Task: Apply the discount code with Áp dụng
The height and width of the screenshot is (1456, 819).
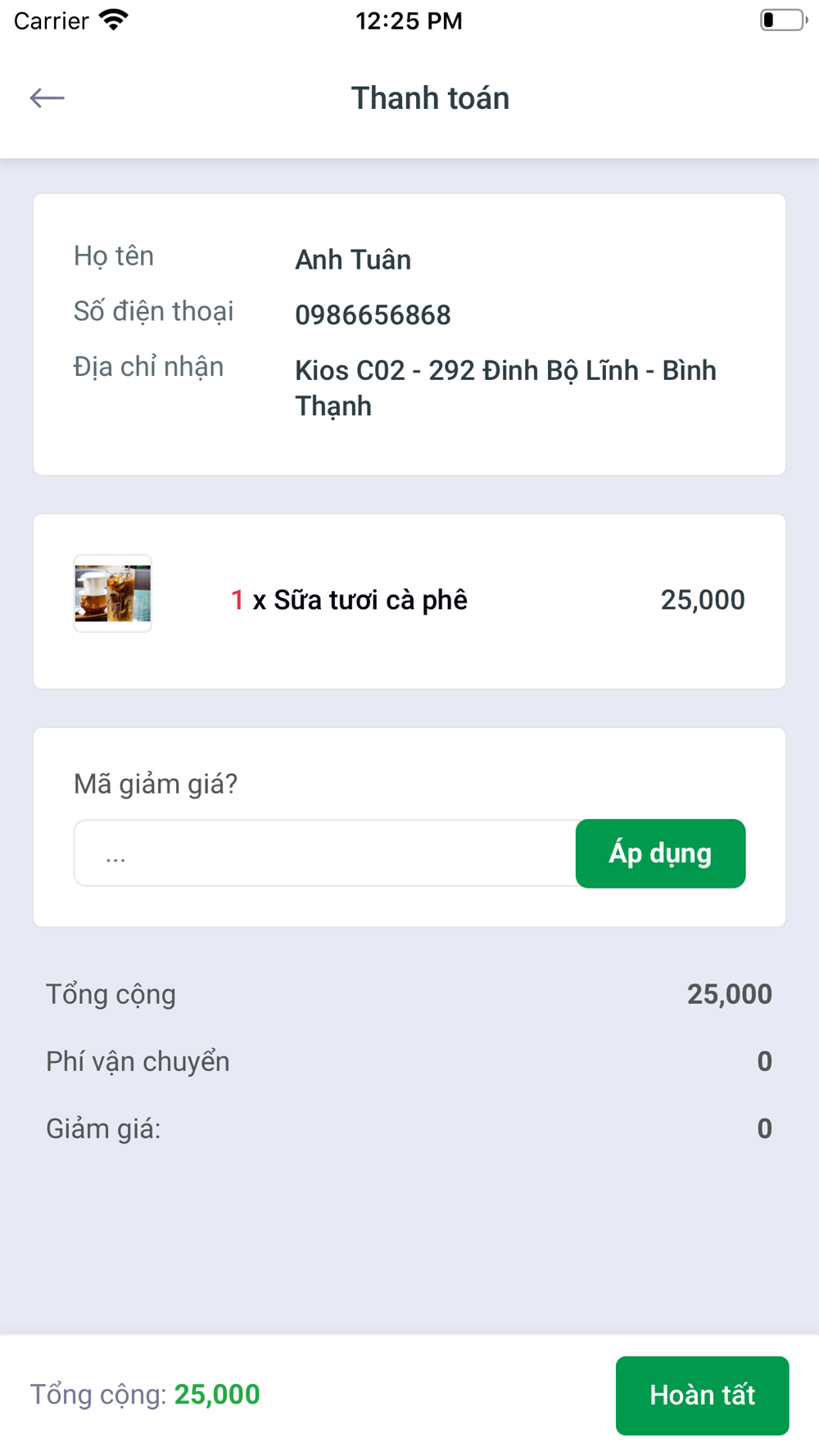Action: [x=660, y=853]
